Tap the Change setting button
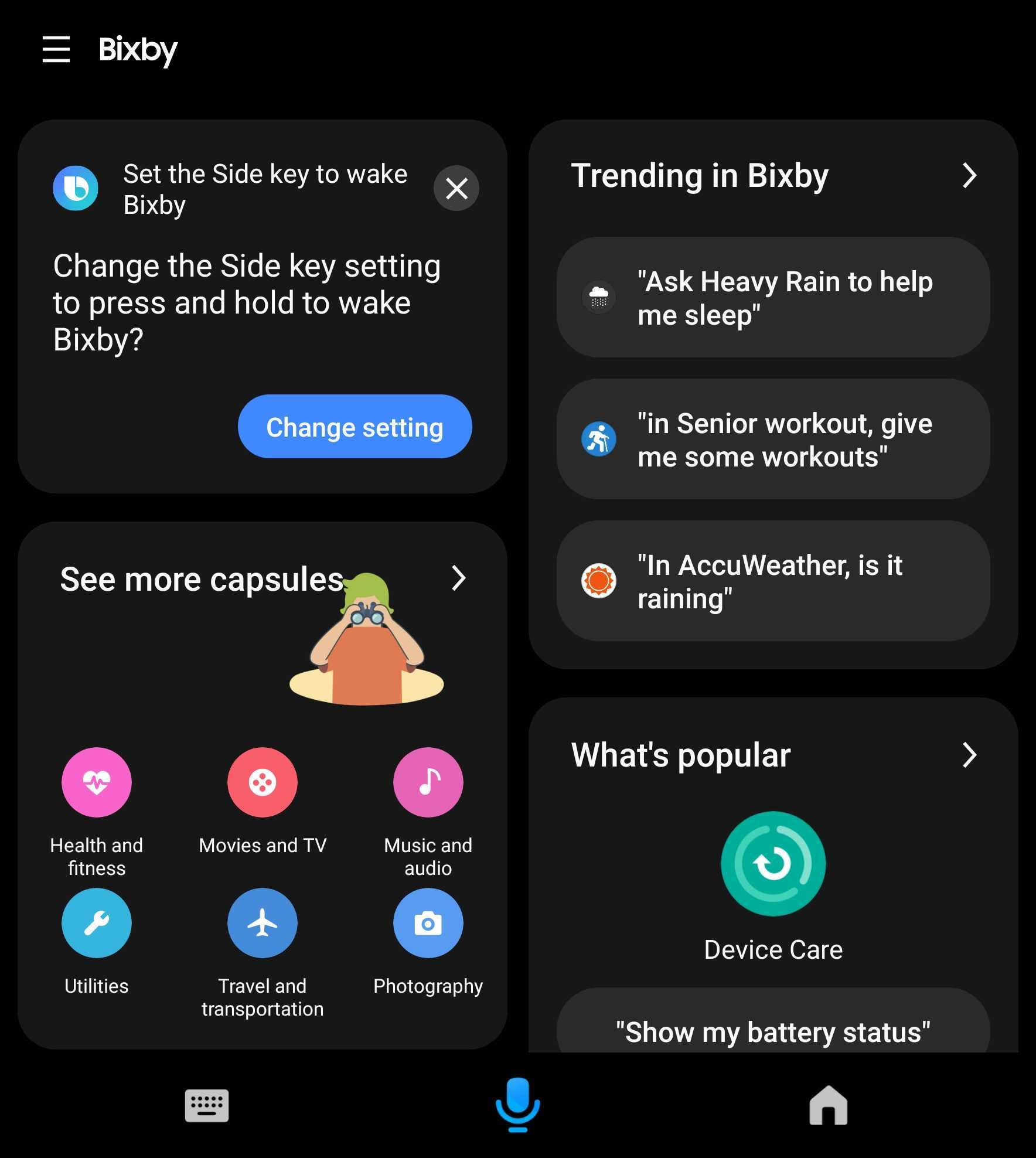The height and width of the screenshot is (1158, 1036). coord(355,427)
